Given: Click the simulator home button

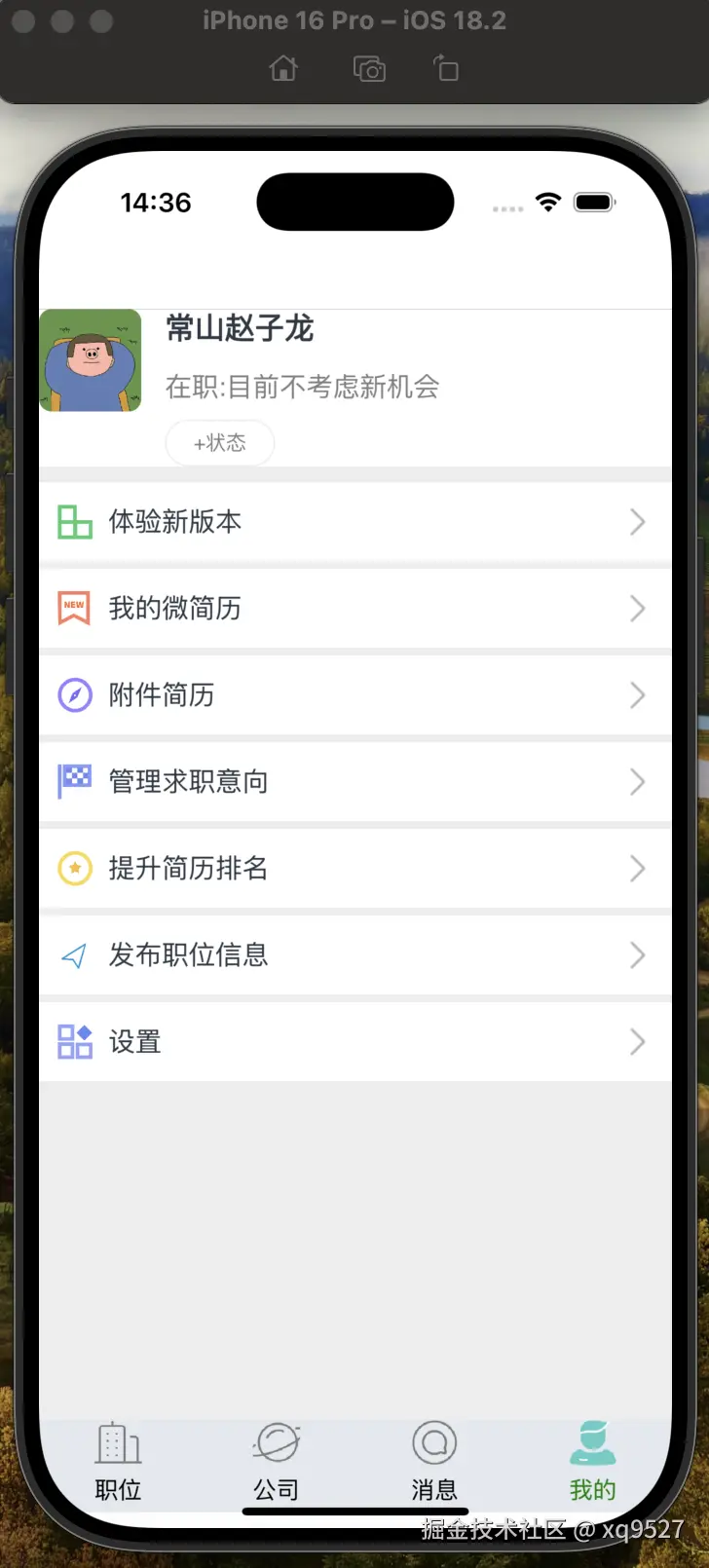Looking at the screenshot, I should click(x=283, y=69).
